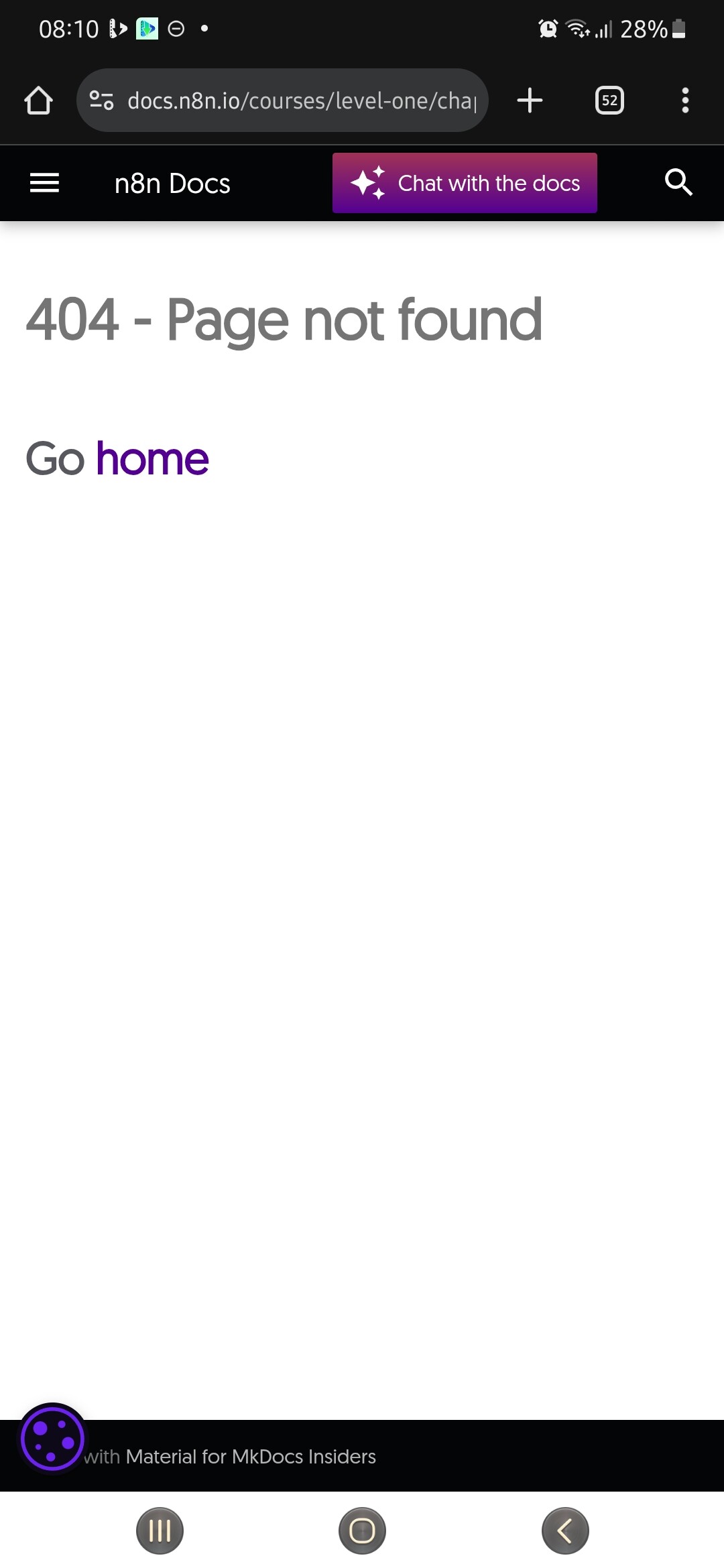This screenshot has width=724, height=1568.
Task: Go back using the system back button
Action: click(x=564, y=1530)
